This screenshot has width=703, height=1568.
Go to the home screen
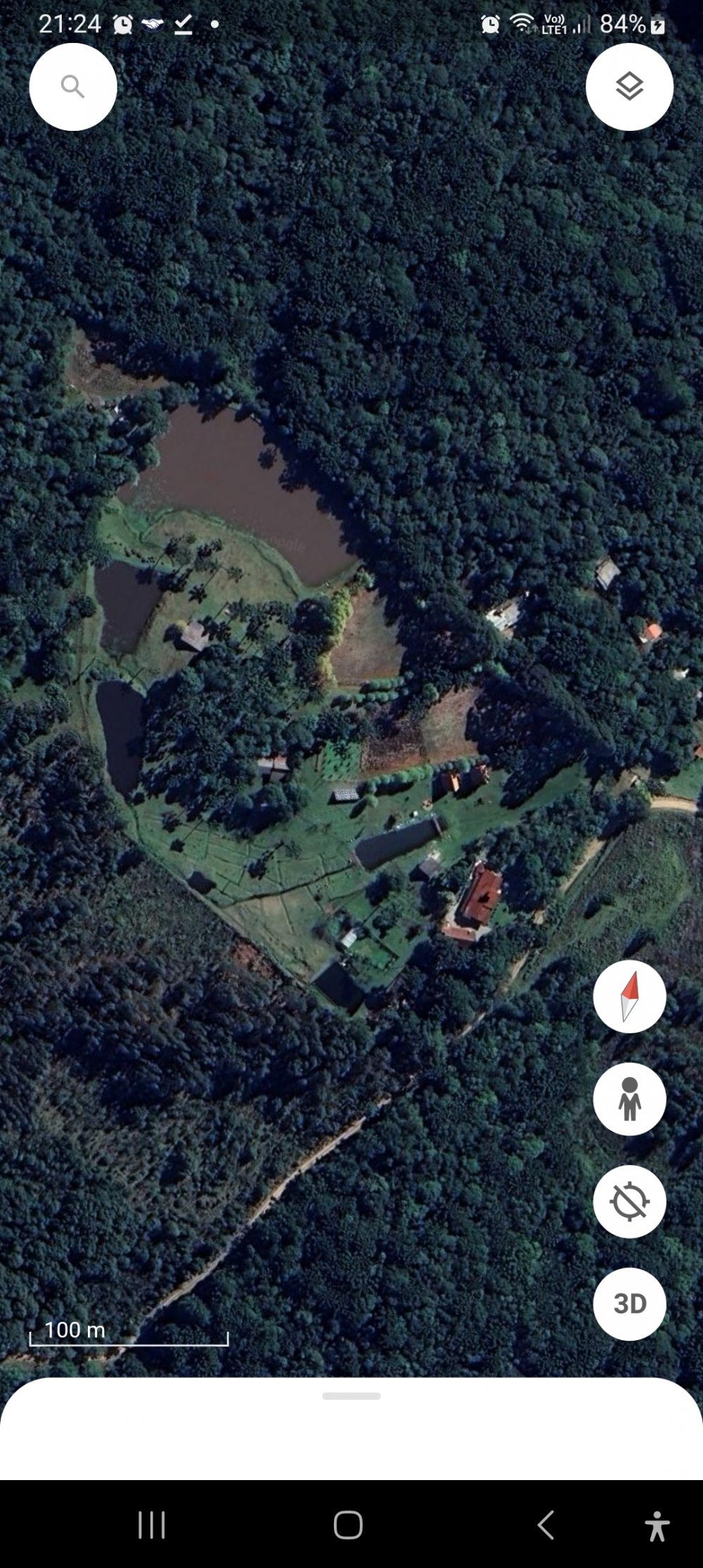[348, 1525]
